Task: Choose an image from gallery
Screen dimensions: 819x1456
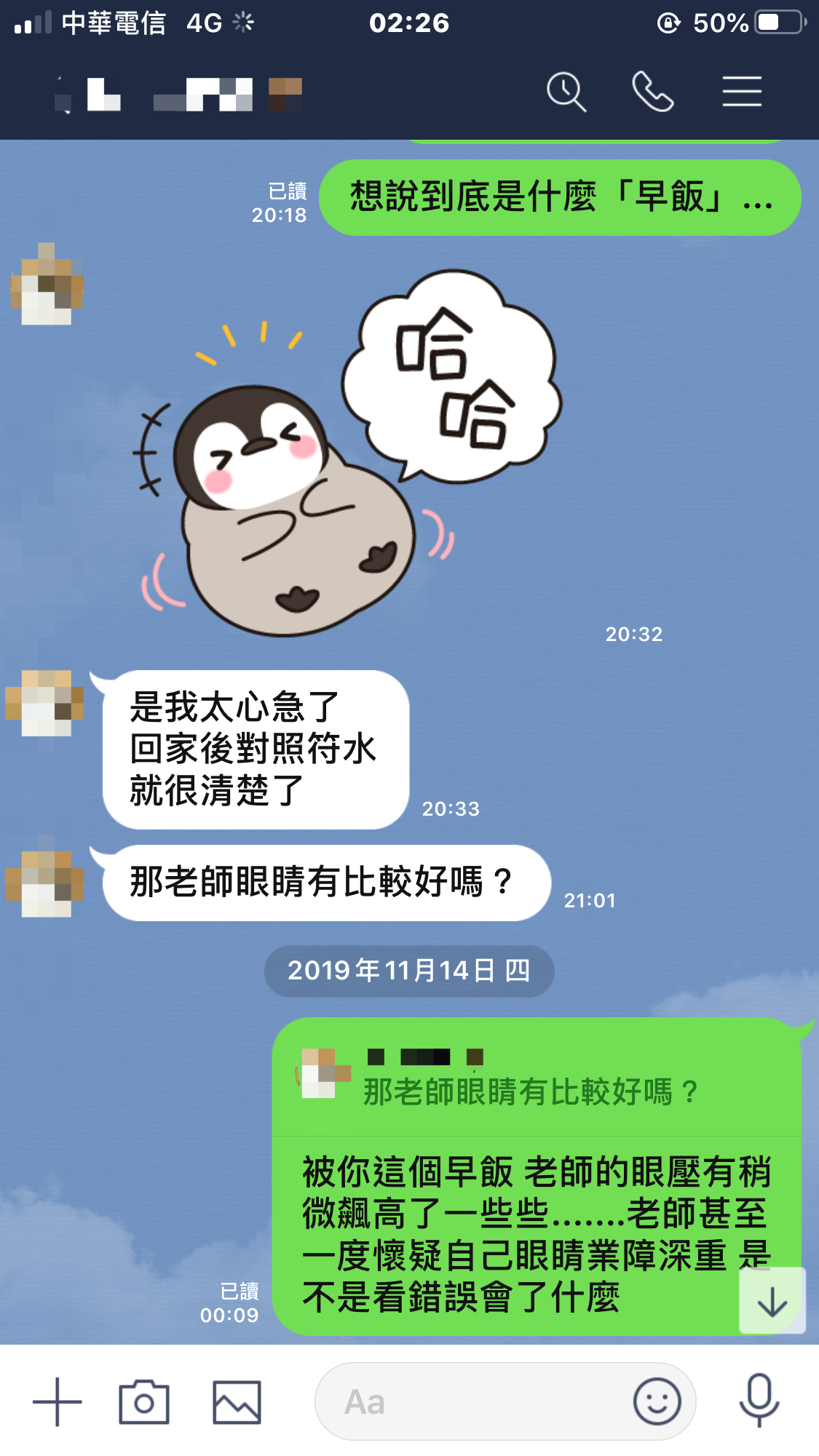Action: 237,1401
